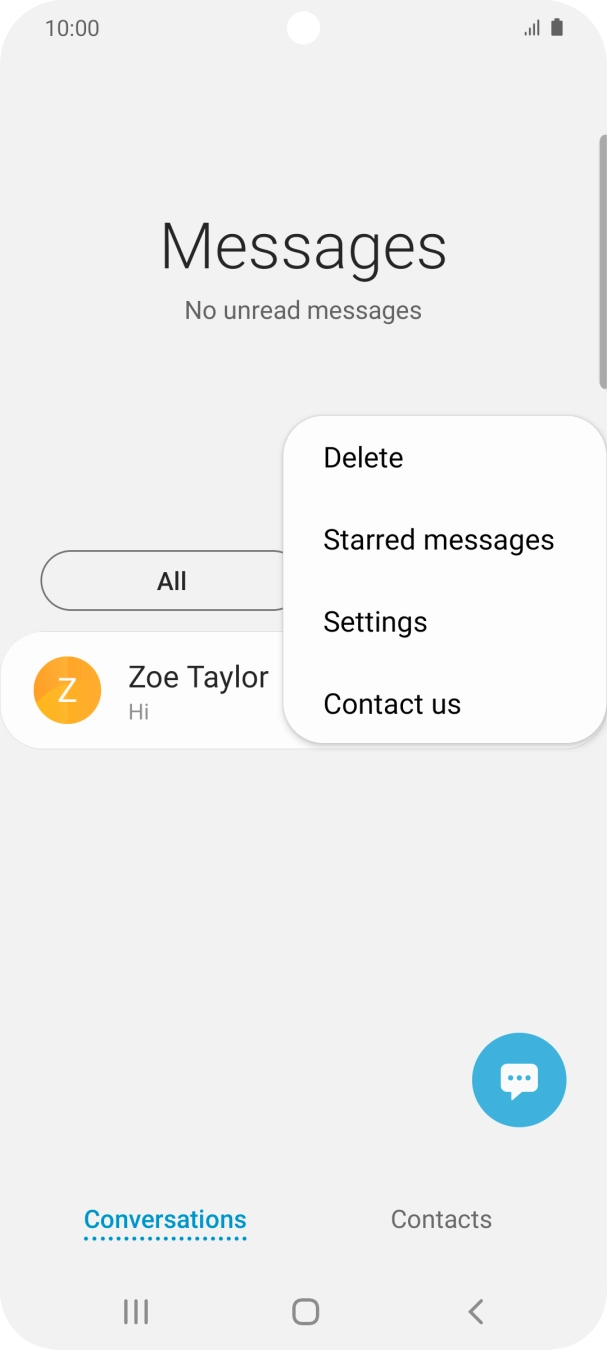This screenshot has height=1350, width=607.
Task: Compose a new message
Action: coord(519,1080)
